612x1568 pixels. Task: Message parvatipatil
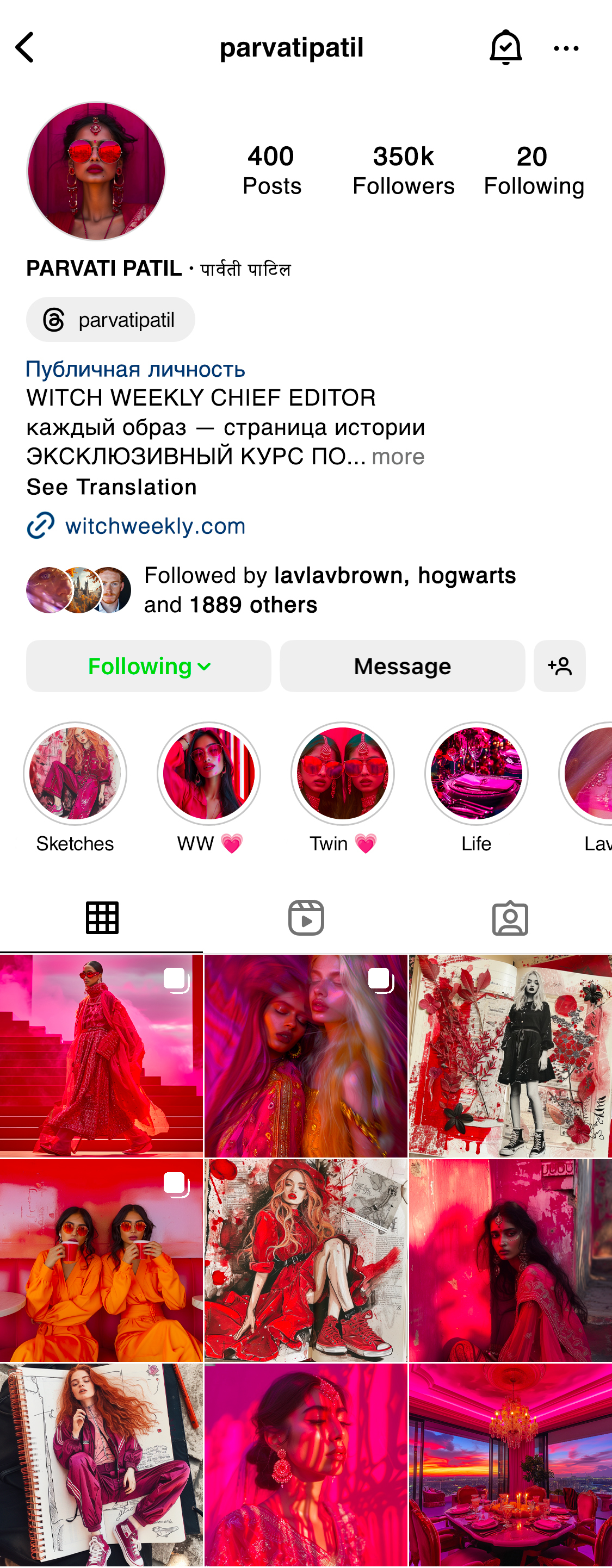402,666
